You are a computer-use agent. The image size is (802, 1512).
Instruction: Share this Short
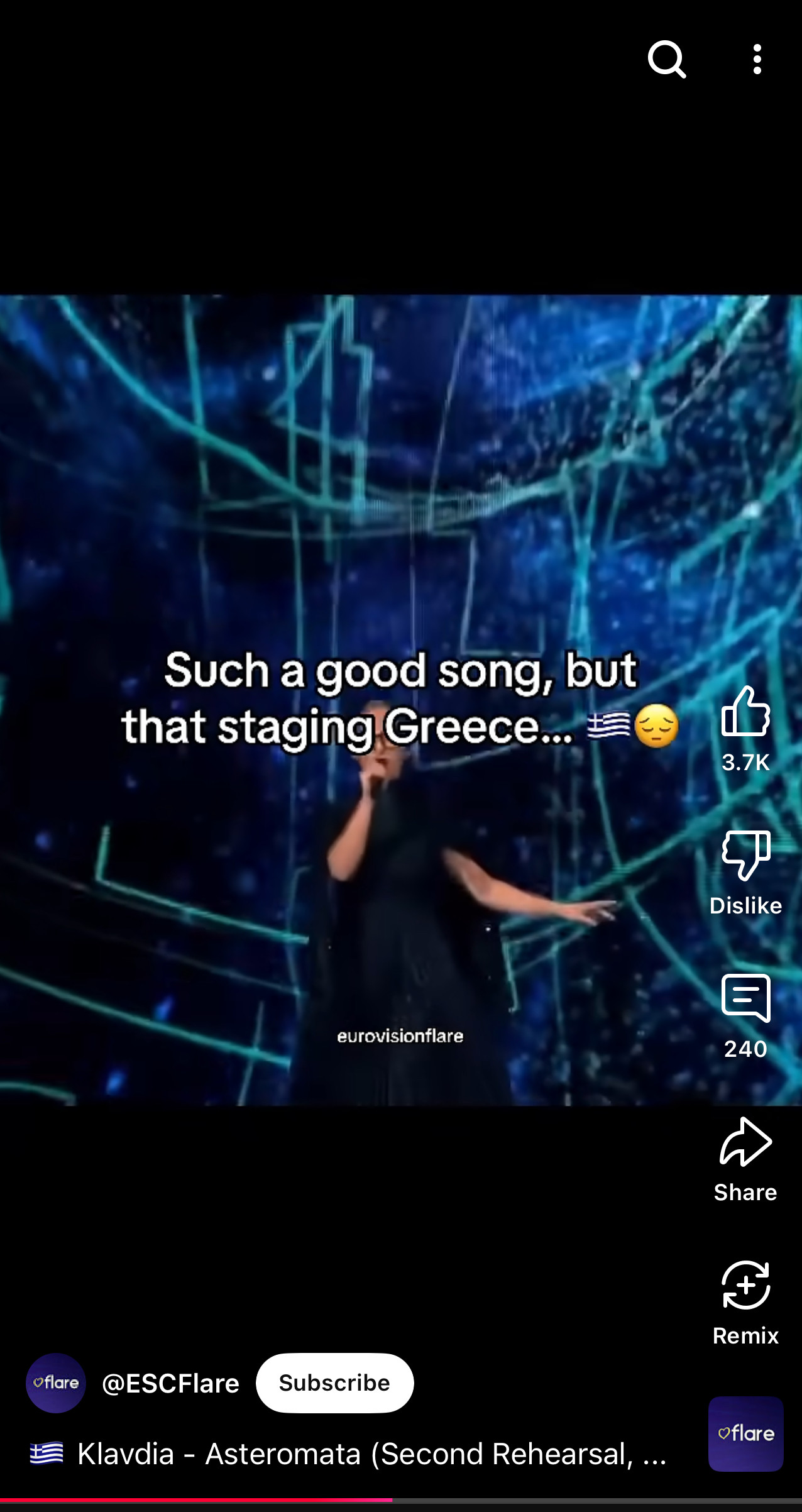(745, 1142)
